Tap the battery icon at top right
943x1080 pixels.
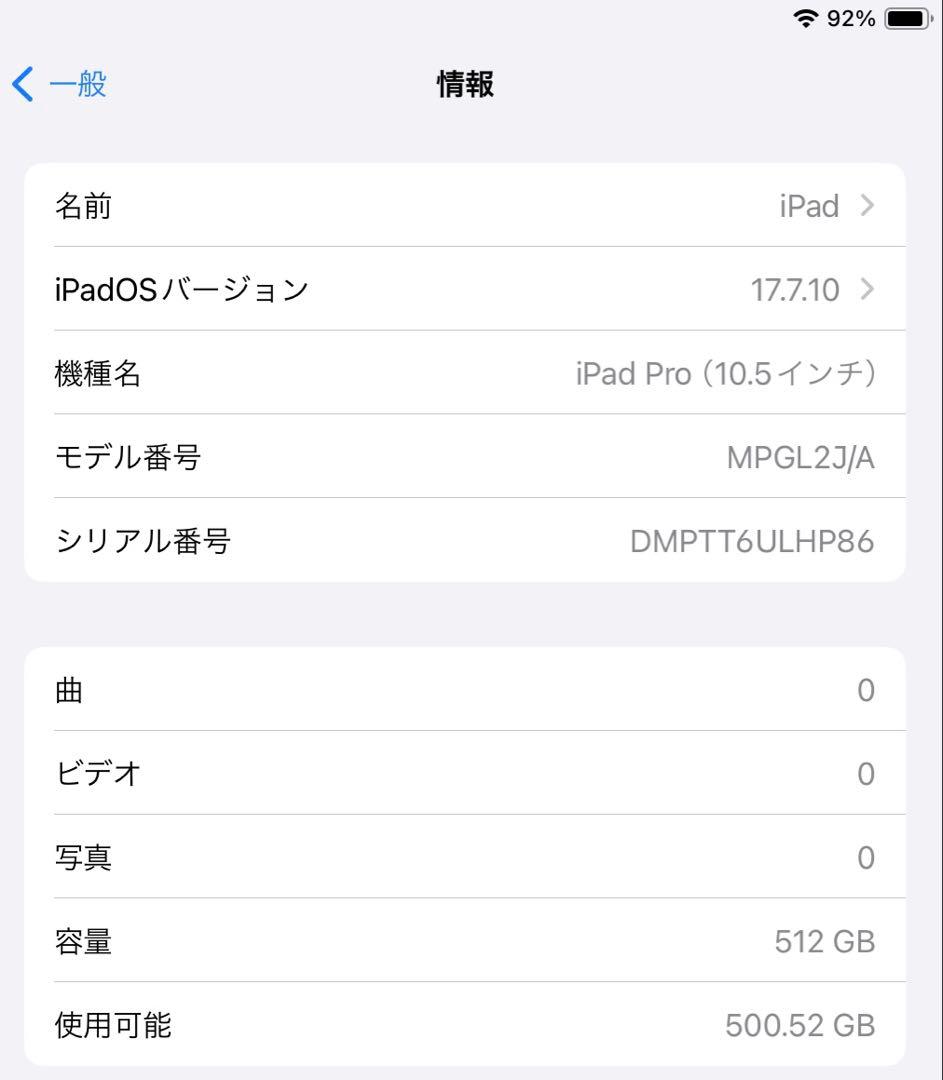pyautogui.click(x=905, y=18)
